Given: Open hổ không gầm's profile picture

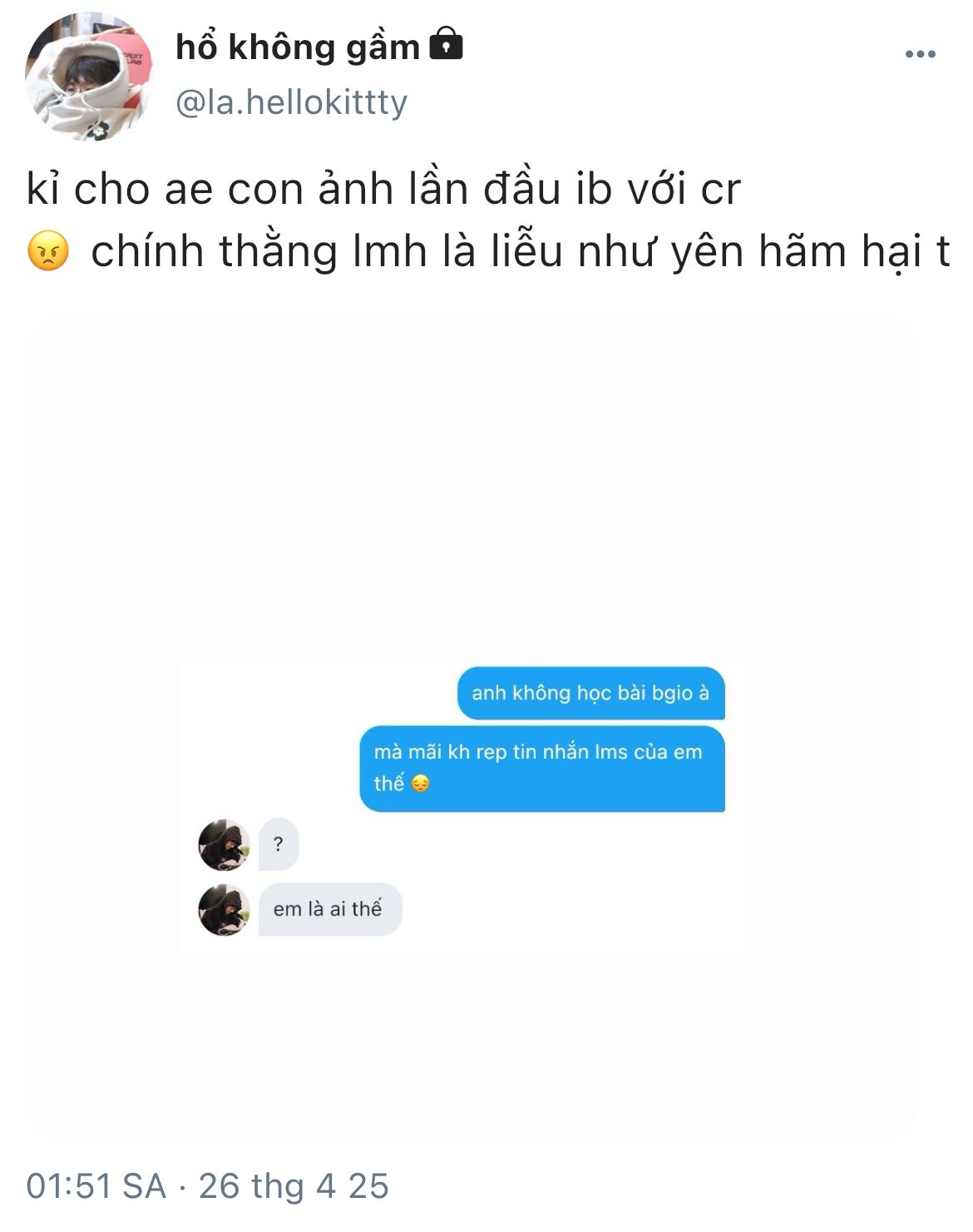Looking at the screenshot, I should 89,77.
